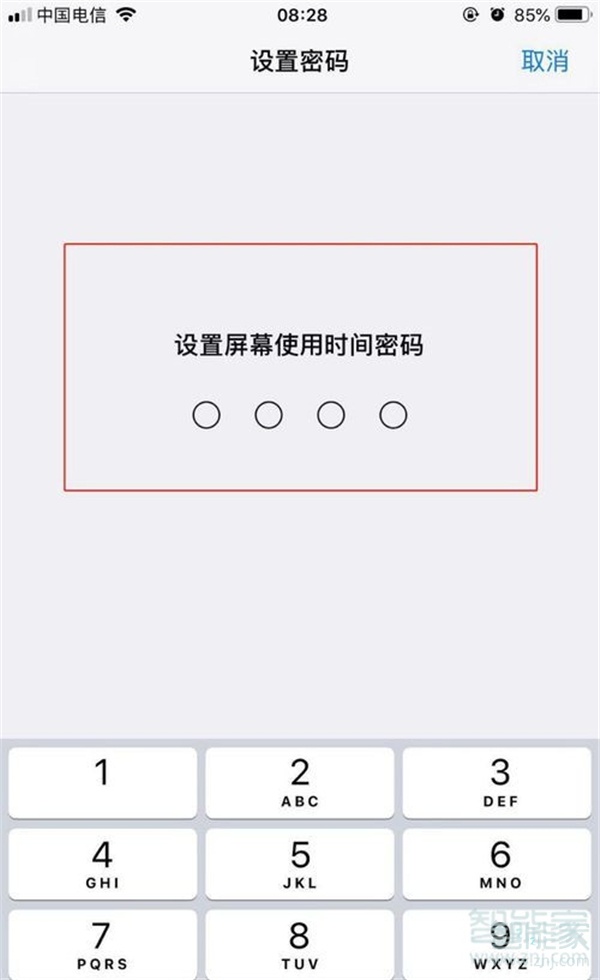Tap the 5 JKL key
The image size is (600, 980).
point(300,865)
